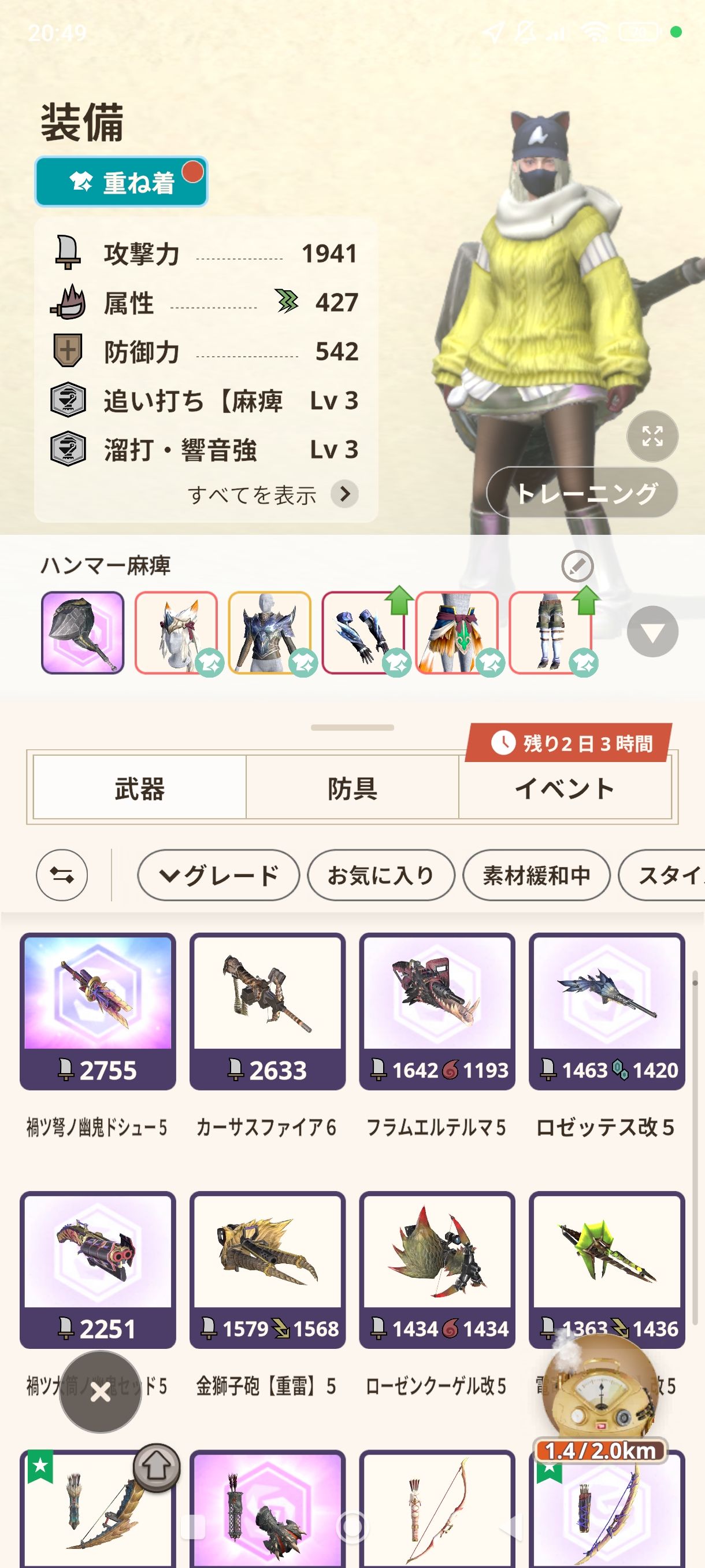Open the グレード sort dropdown
This screenshot has height=1568, width=705.
[x=218, y=875]
